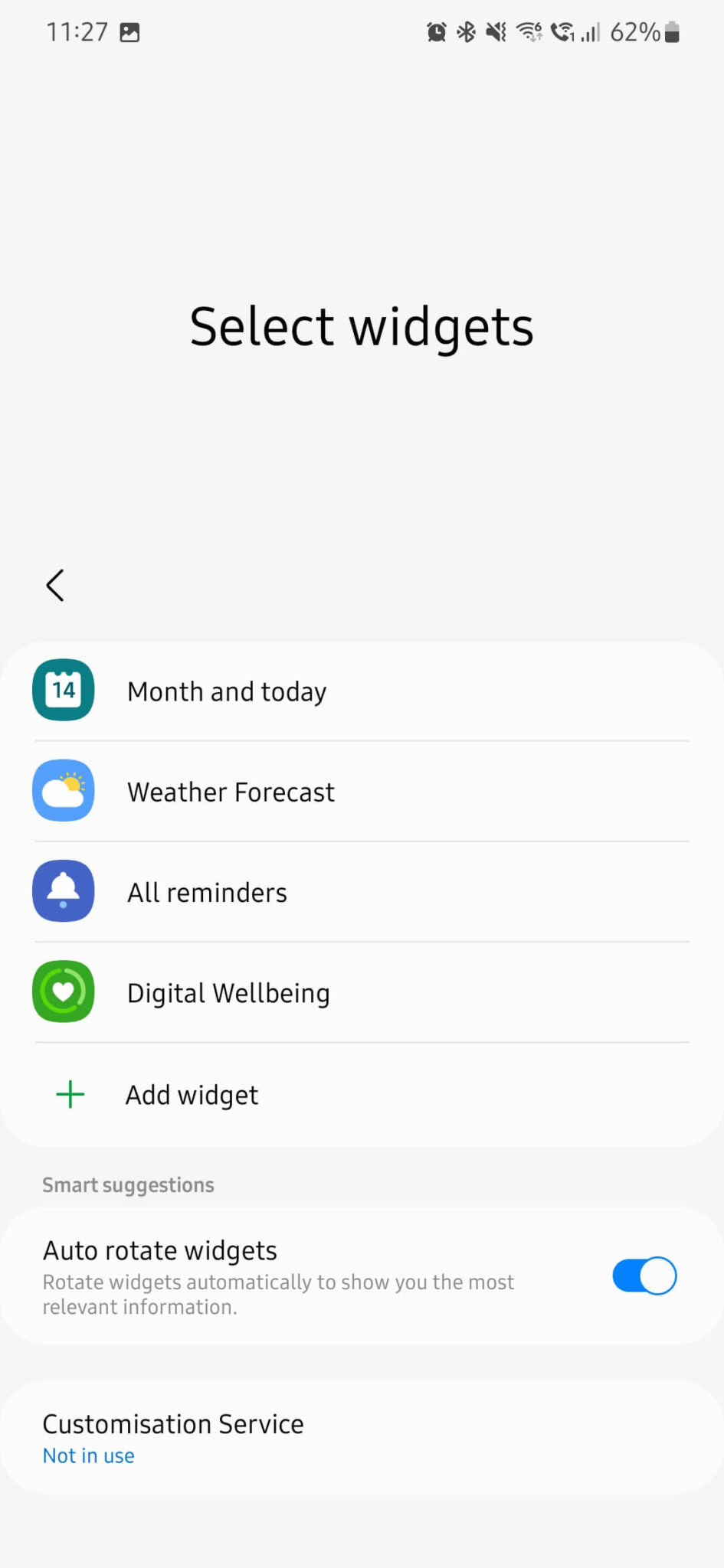Select the call forwarding status icon
The image size is (724, 1568).
[562, 32]
